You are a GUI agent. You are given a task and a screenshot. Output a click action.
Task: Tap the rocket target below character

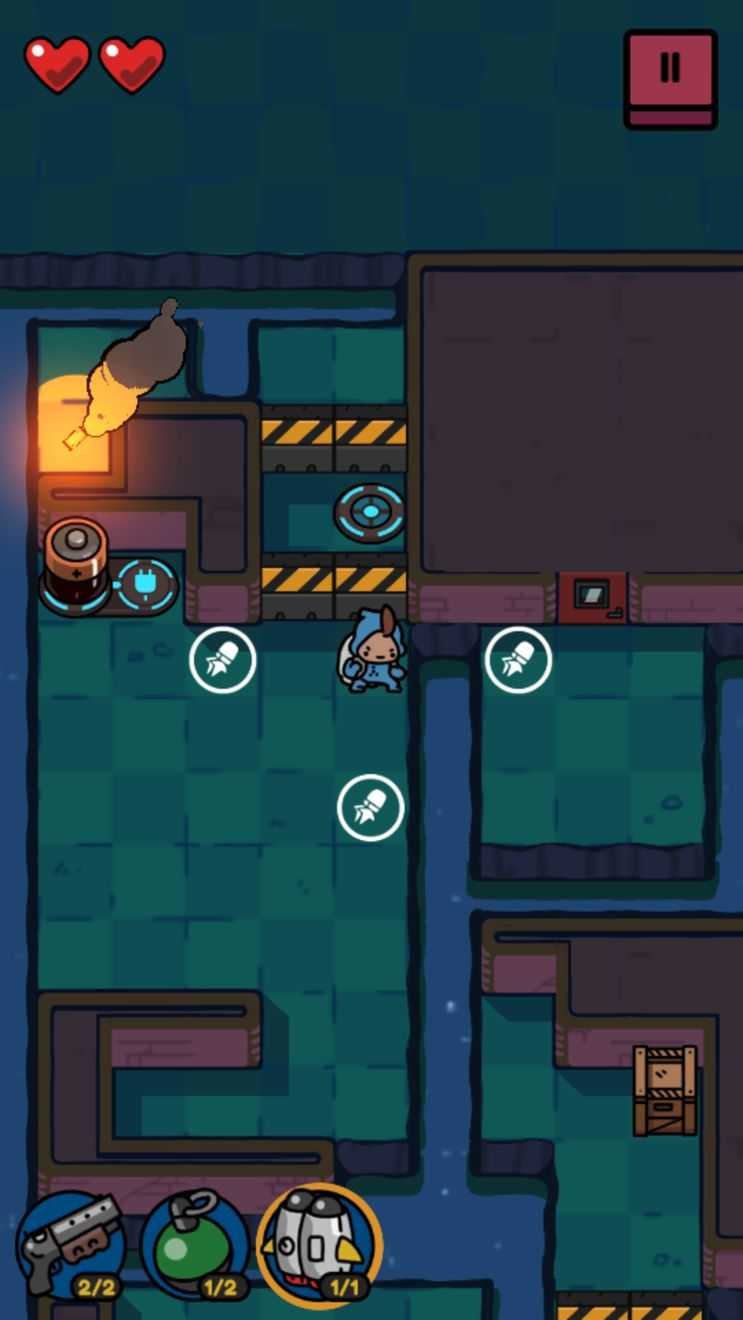click(370, 807)
